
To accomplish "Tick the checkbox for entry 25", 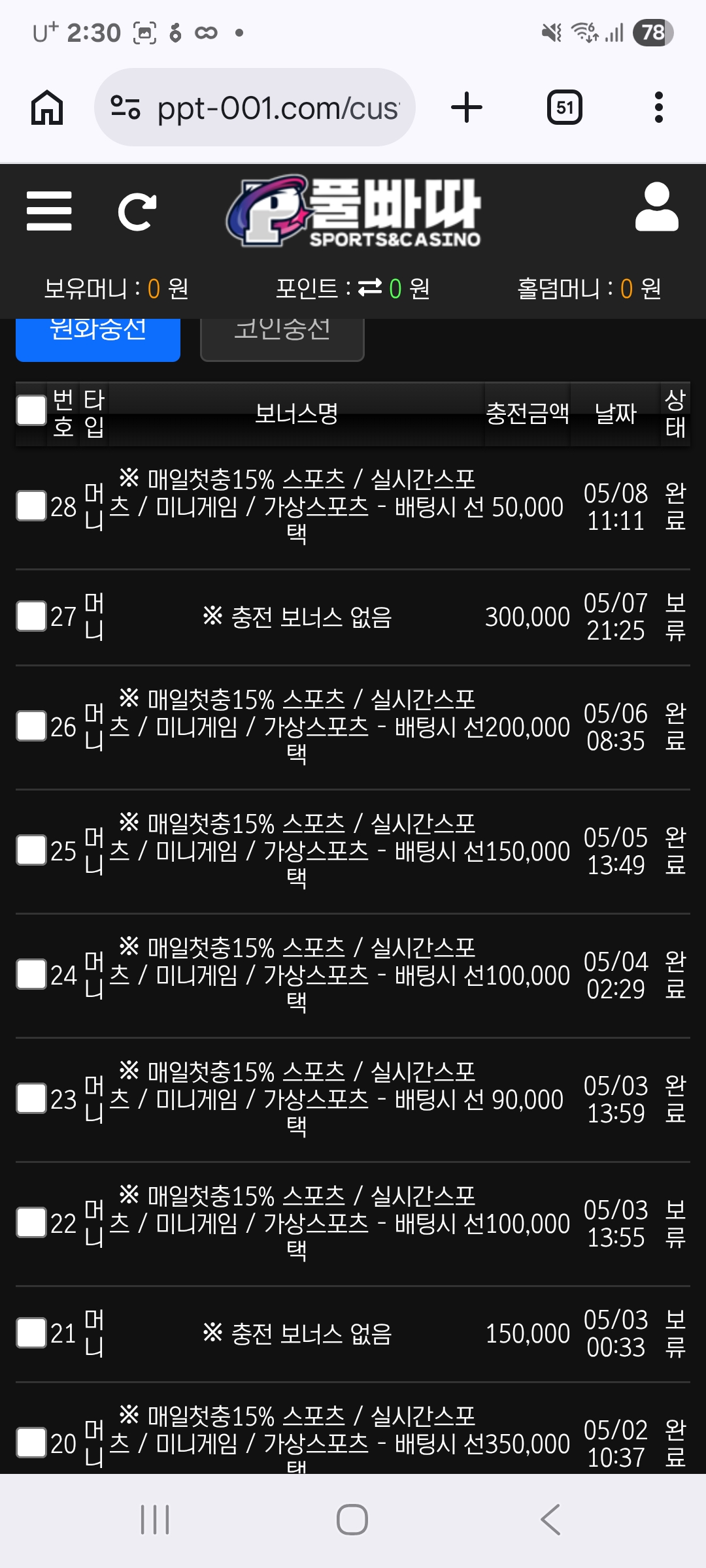I will pos(31,850).
